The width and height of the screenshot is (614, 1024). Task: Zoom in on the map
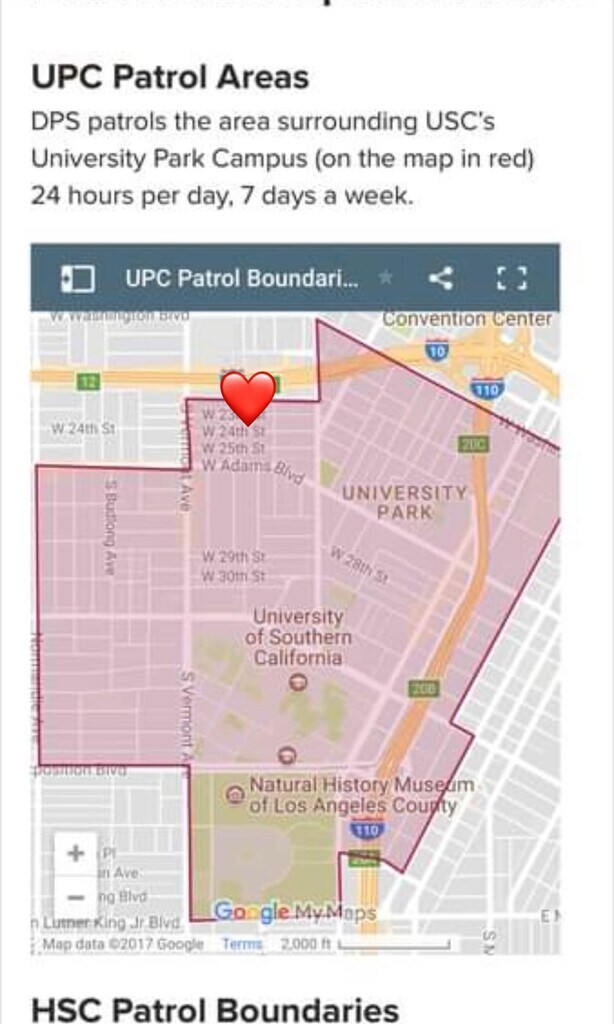point(75,854)
